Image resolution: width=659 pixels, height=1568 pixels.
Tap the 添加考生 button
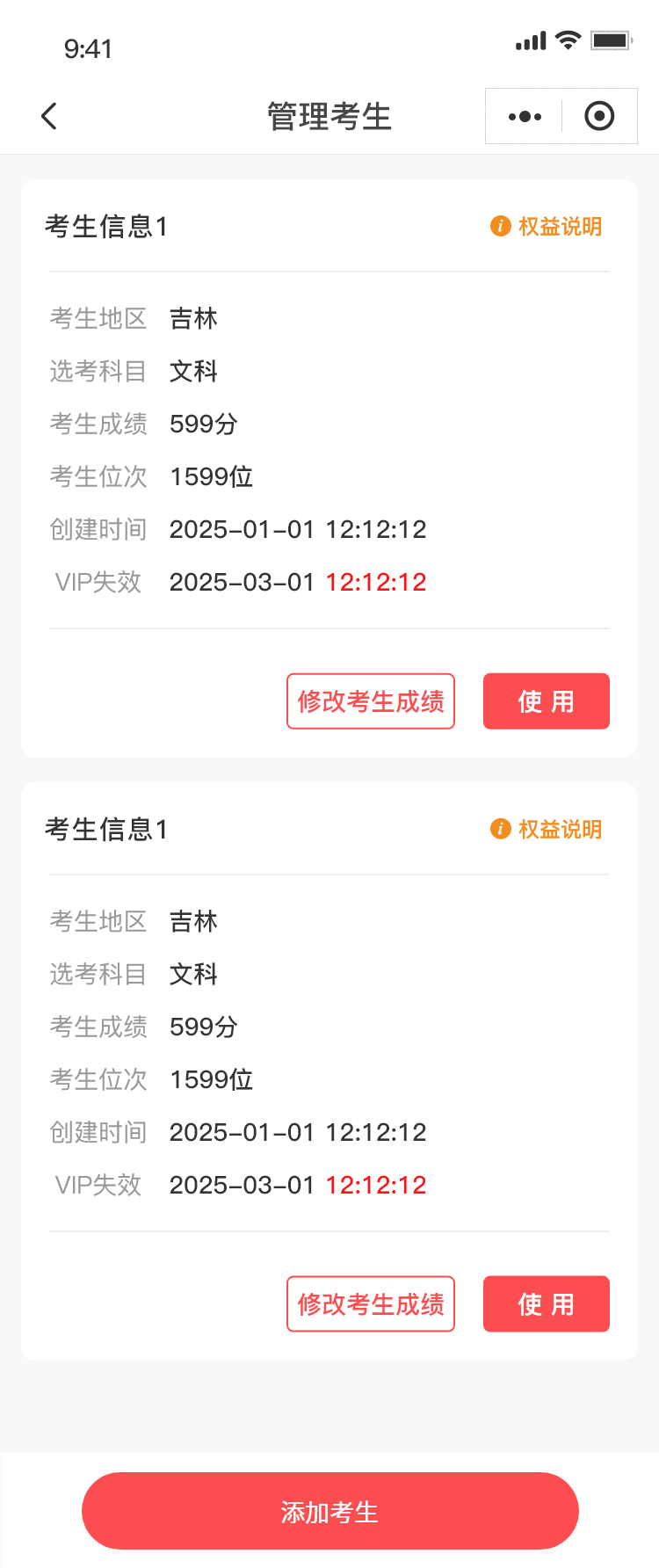point(329,1512)
